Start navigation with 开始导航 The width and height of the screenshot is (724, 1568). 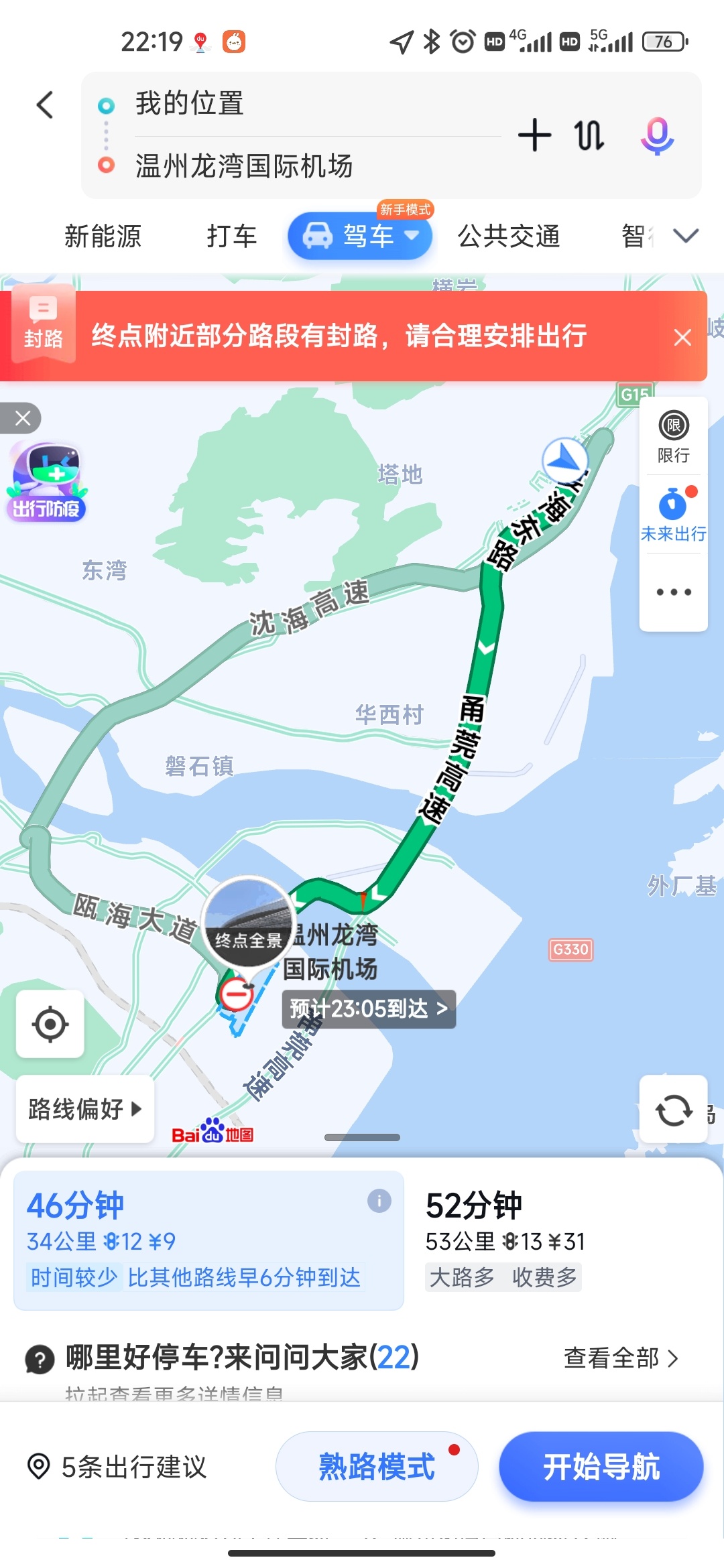pos(601,1467)
